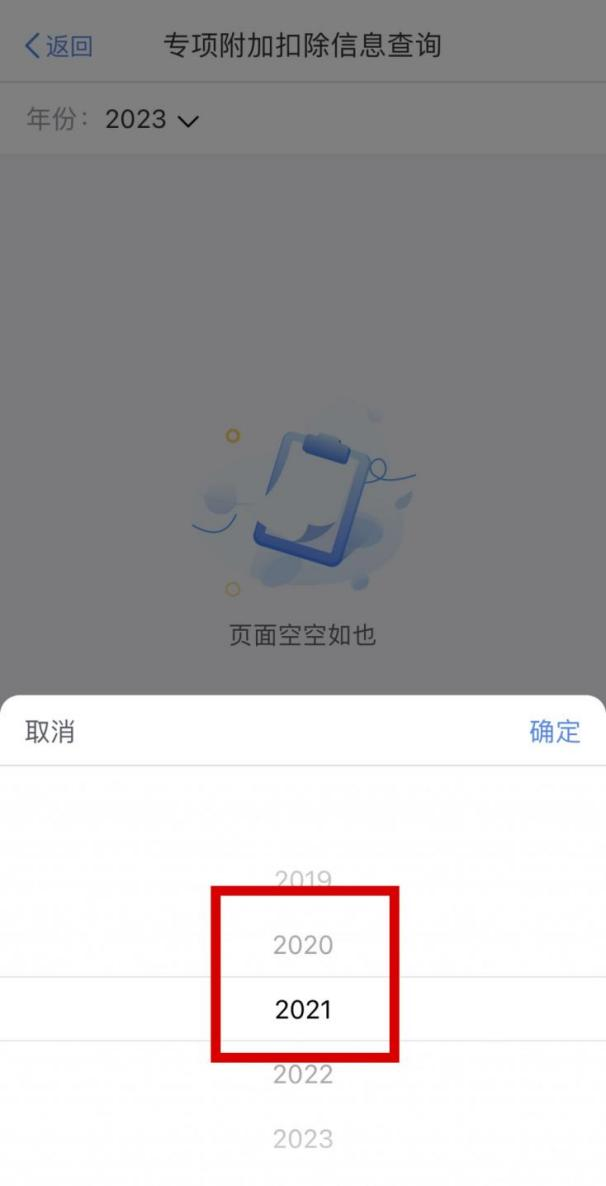Viewport: 606px width, 1186px height.
Task: Select 2019 in the year picker
Action: [x=303, y=880]
